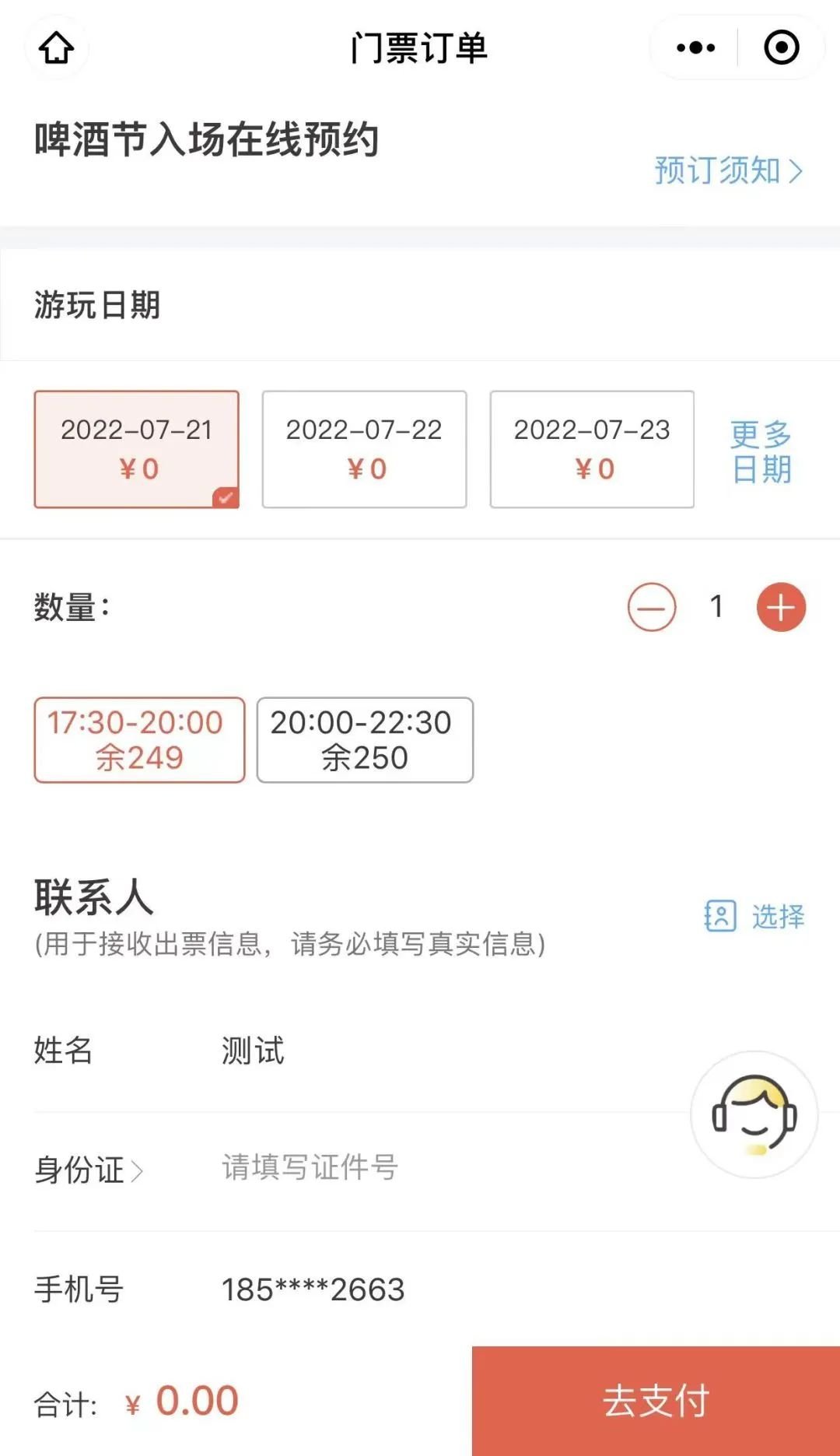Close the mini program via the circle icon
The image size is (840, 1456).
click(x=781, y=48)
